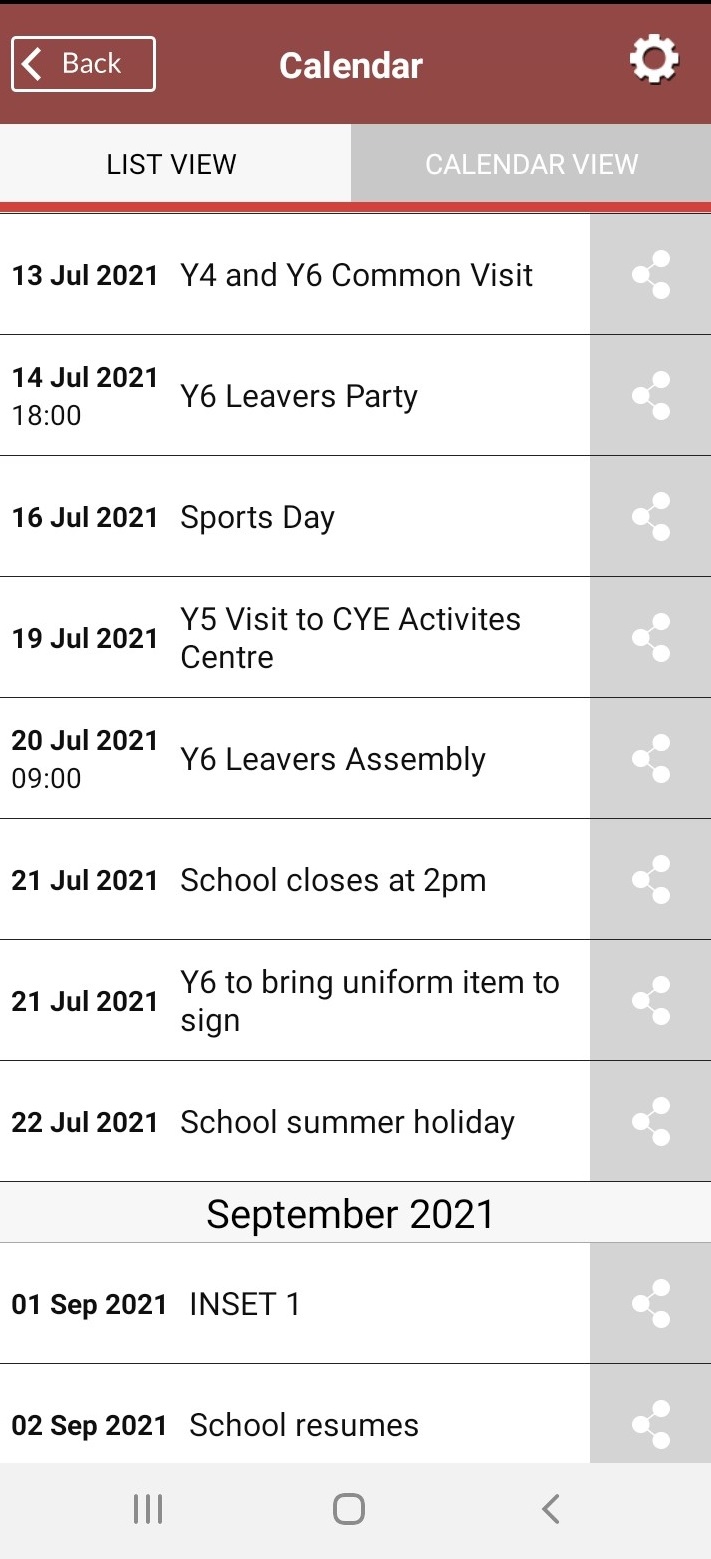711x1559 pixels.
Task: Open the Y5 Visit to CYE Activites Centre event
Action: (x=295, y=638)
